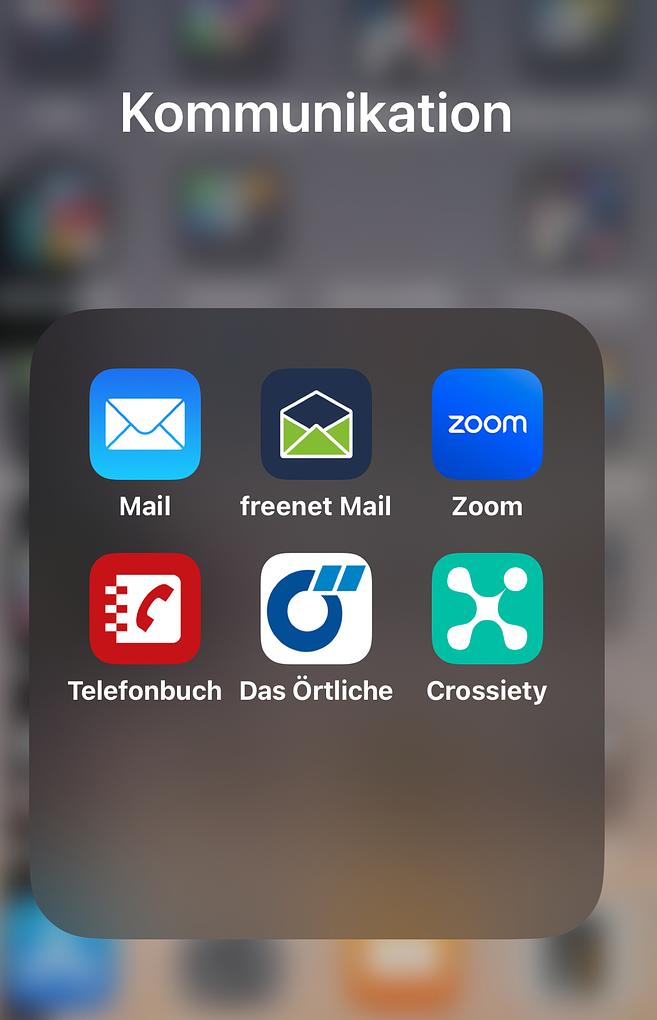Start the Zoom app
Image resolution: width=657 pixels, height=1020 pixels.
pos(487,424)
